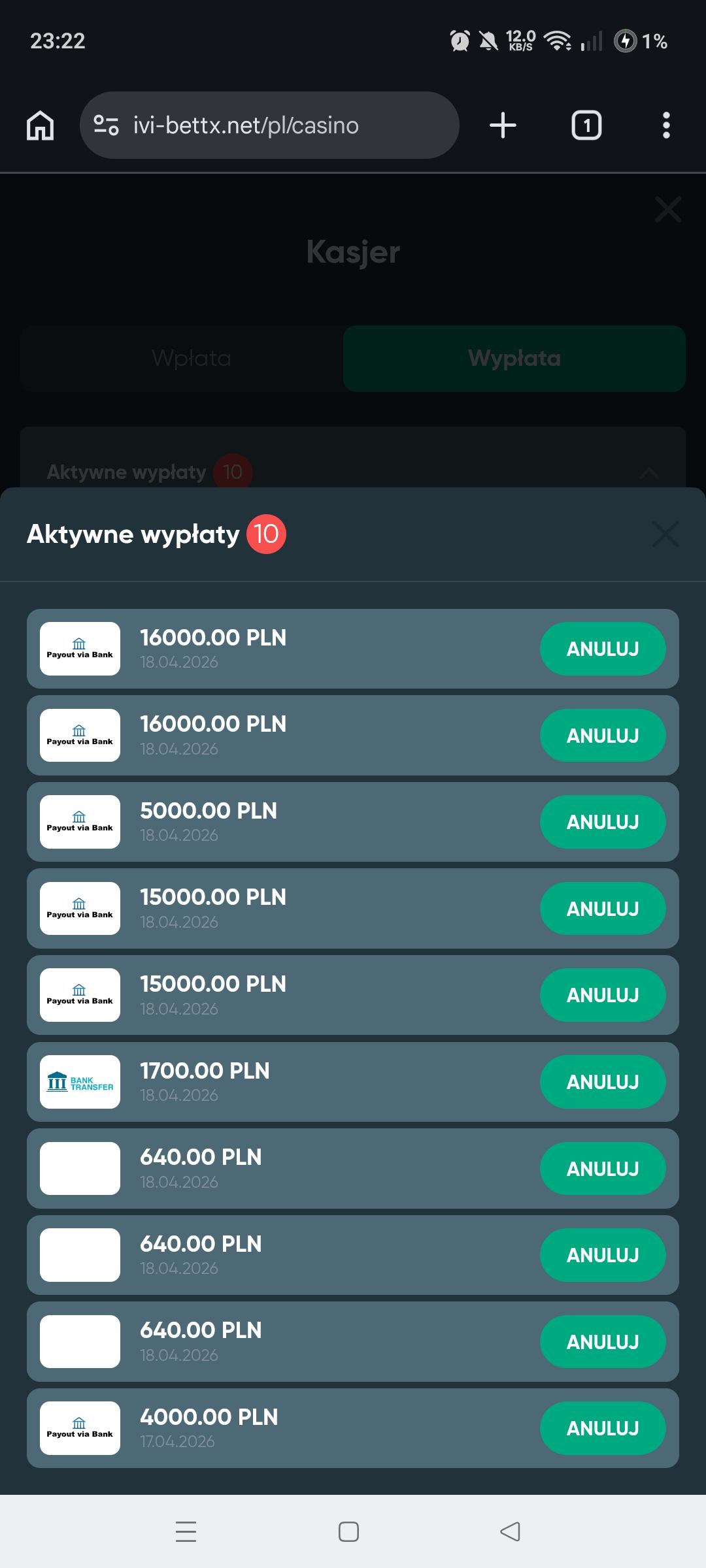
Task: Tap the Payout via Bank icon on 4000 PLN entry
Action: pyautogui.click(x=79, y=1428)
